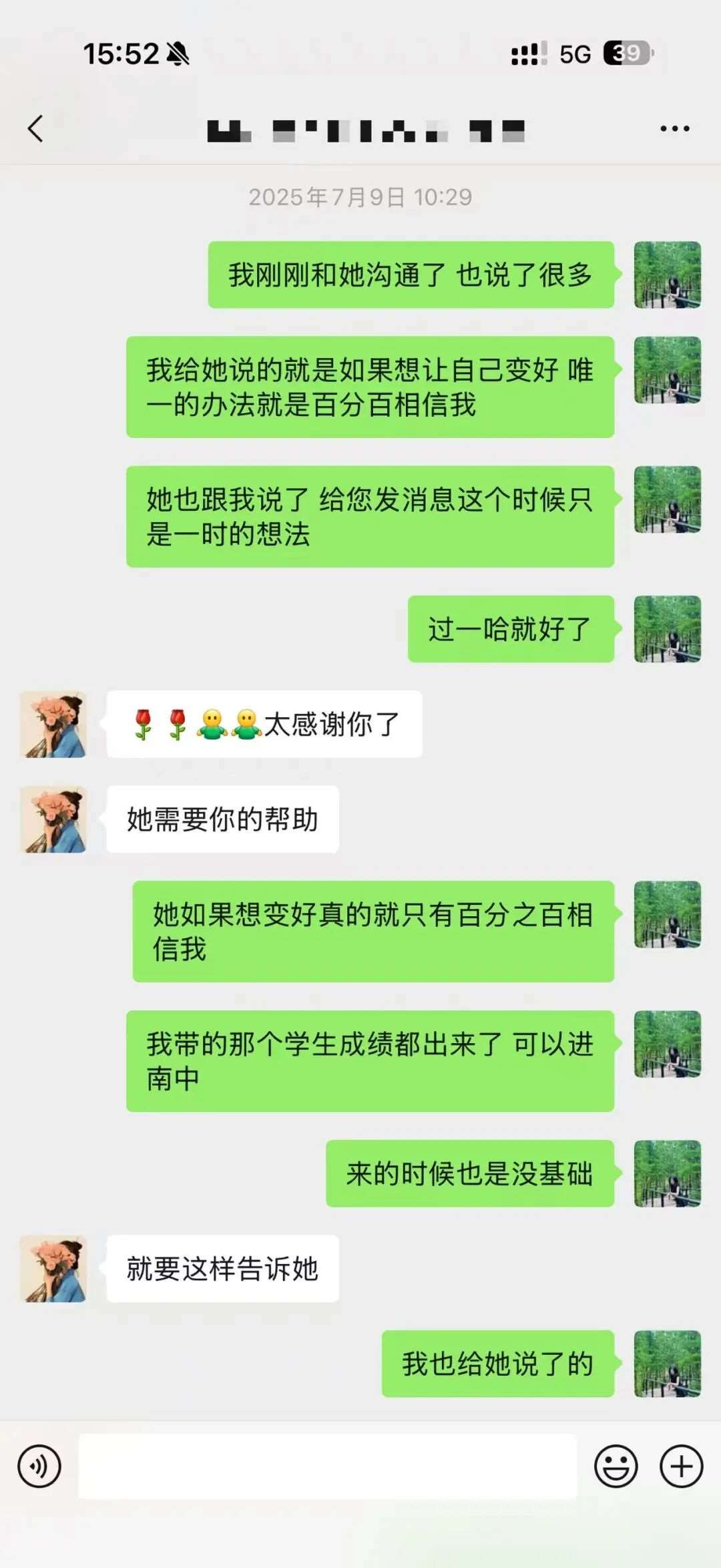Switch to voice message input
The width and height of the screenshot is (721, 1568).
[x=39, y=1466]
